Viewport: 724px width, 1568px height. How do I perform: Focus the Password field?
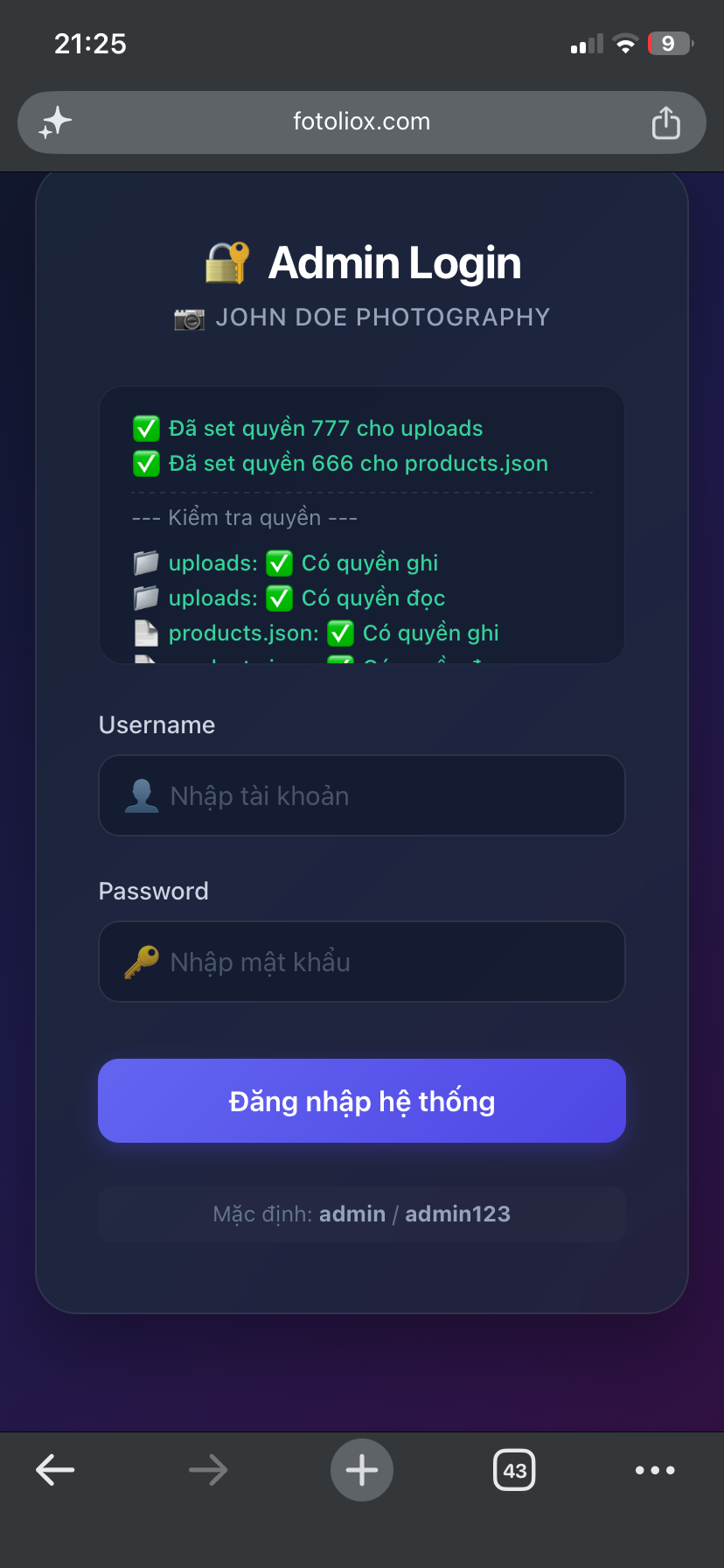tap(362, 962)
